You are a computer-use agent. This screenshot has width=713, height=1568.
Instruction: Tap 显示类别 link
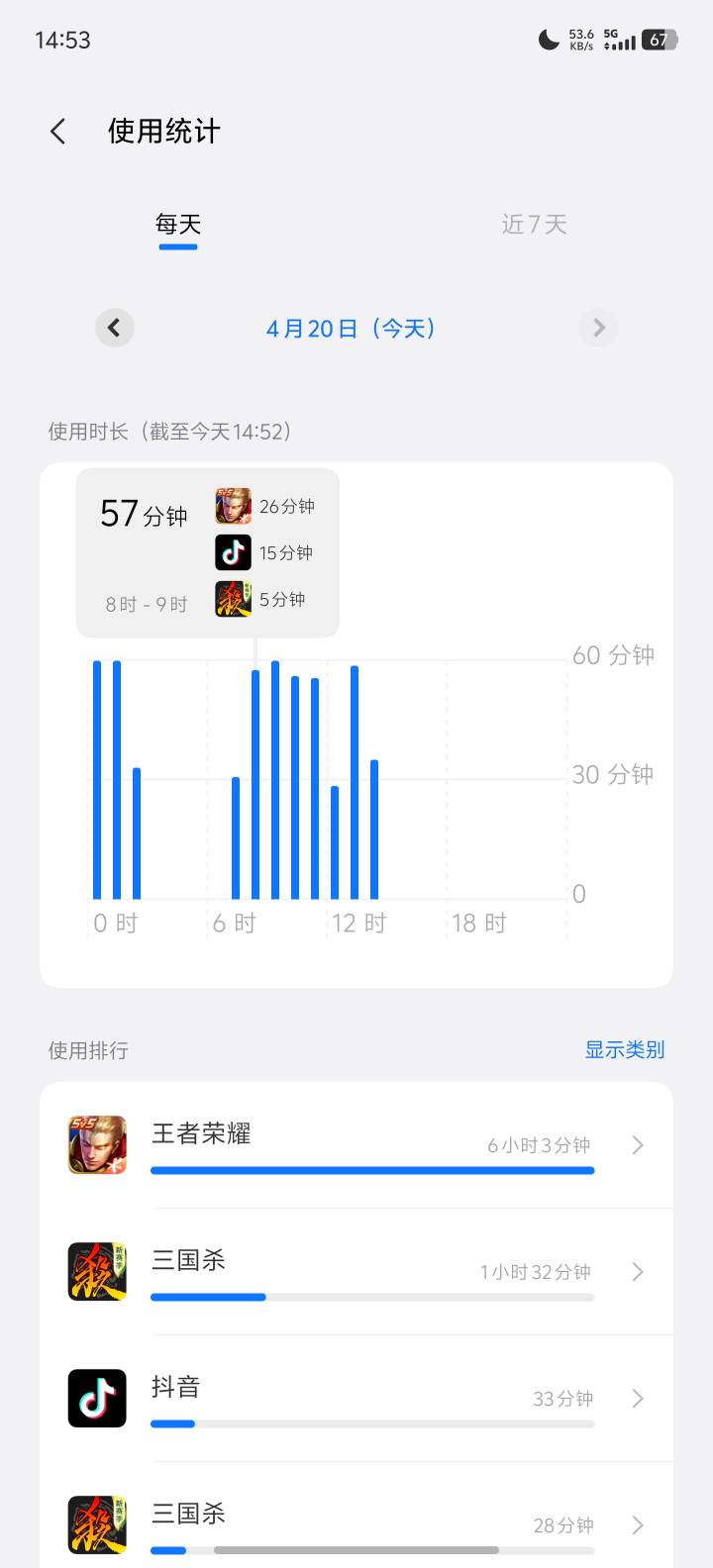point(624,1049)
